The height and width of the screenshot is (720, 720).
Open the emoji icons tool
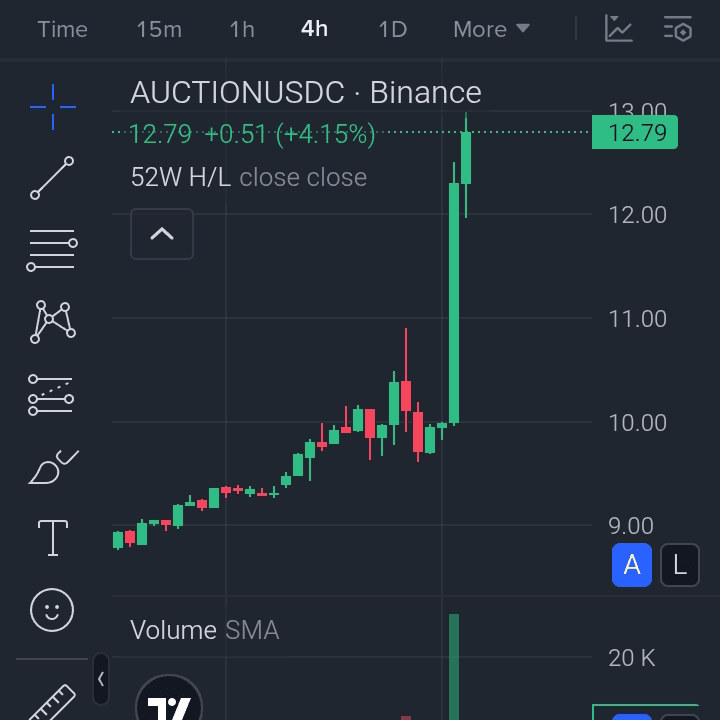click(x=52, y=609)
